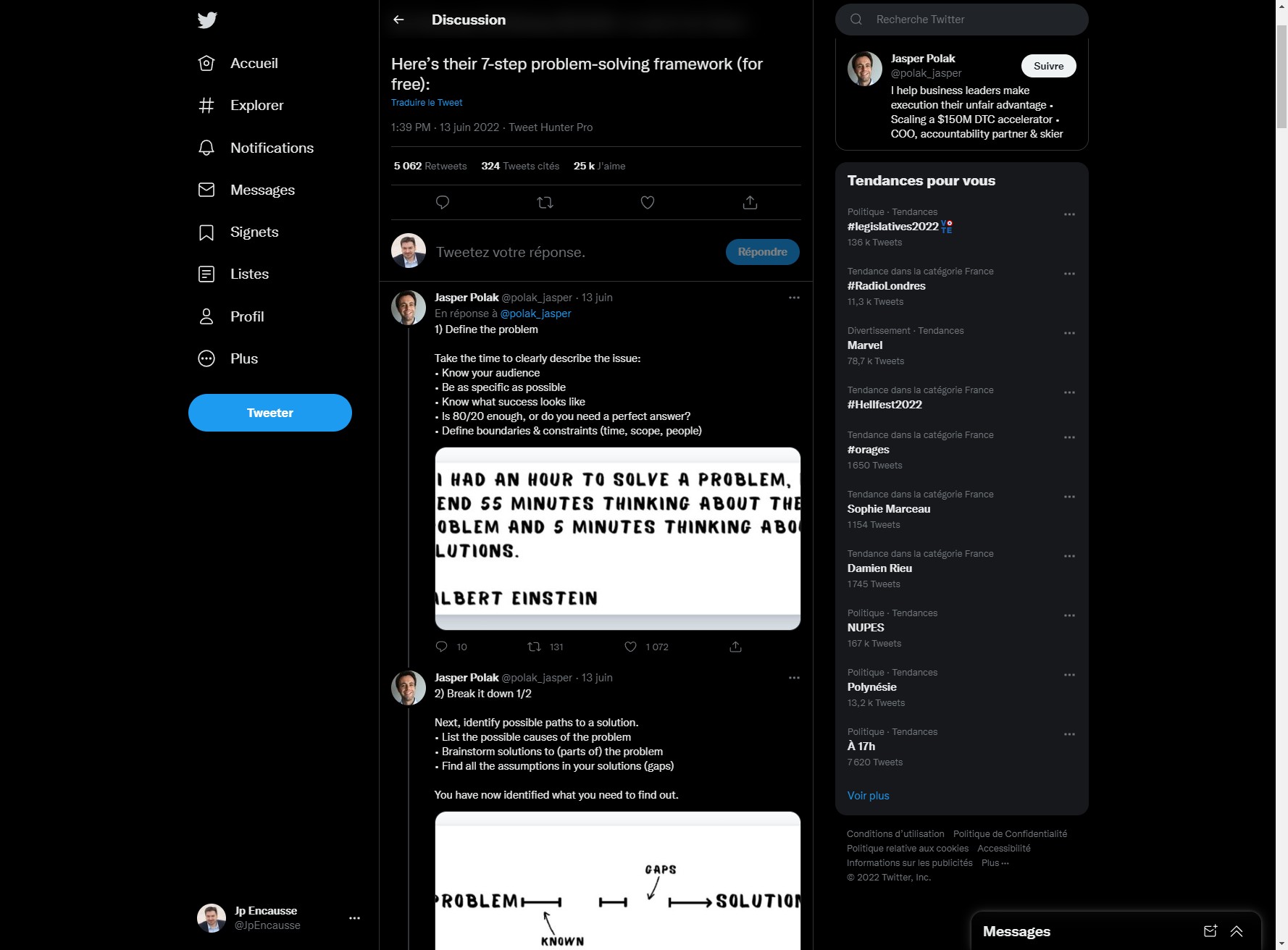Tap the Tweetez votre réponse field

pyautogui.click(x=572, y=252)
